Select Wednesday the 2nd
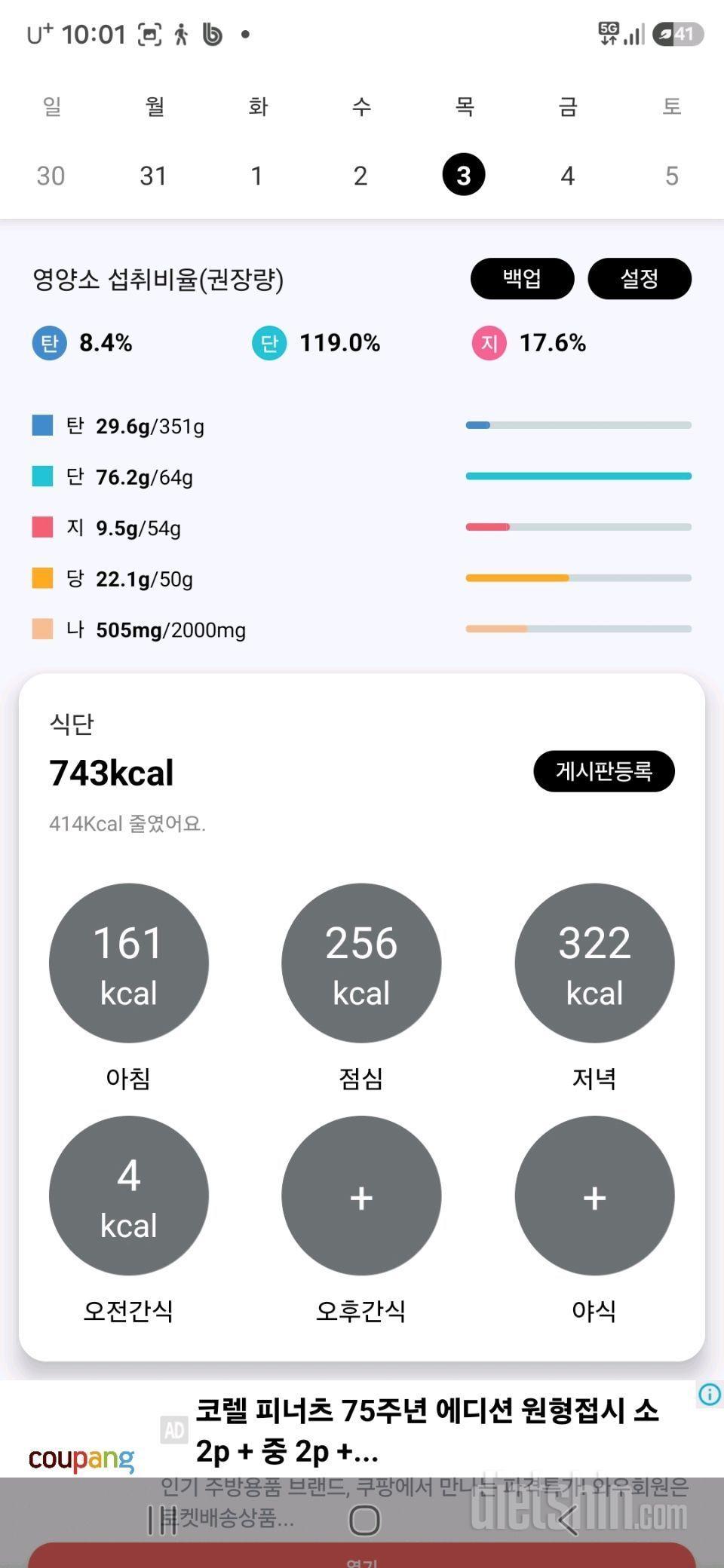 coord(360,176)
